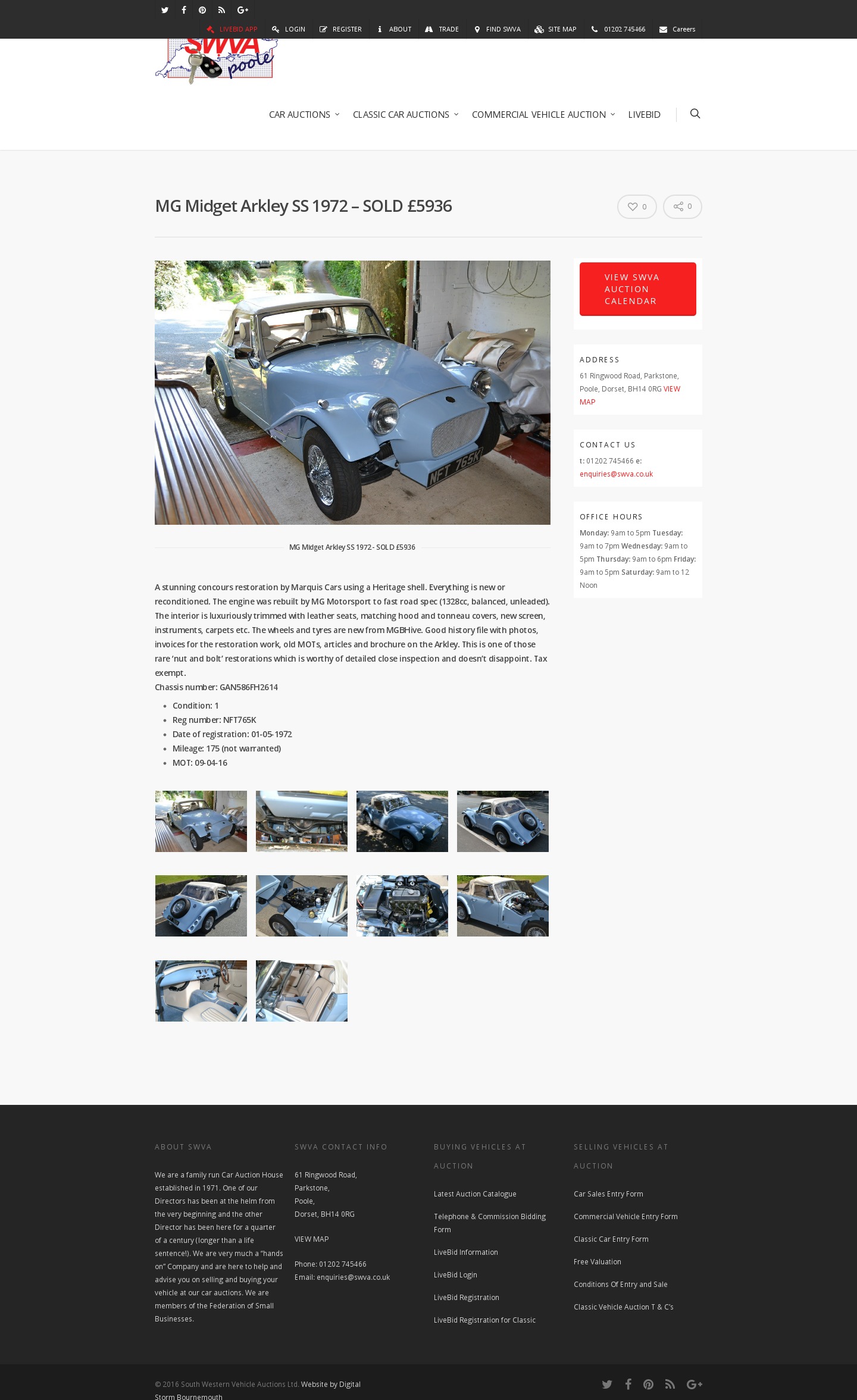Go to LiveBid in main navigation
Screen dimensions: 857x1400
pos(644,114)
